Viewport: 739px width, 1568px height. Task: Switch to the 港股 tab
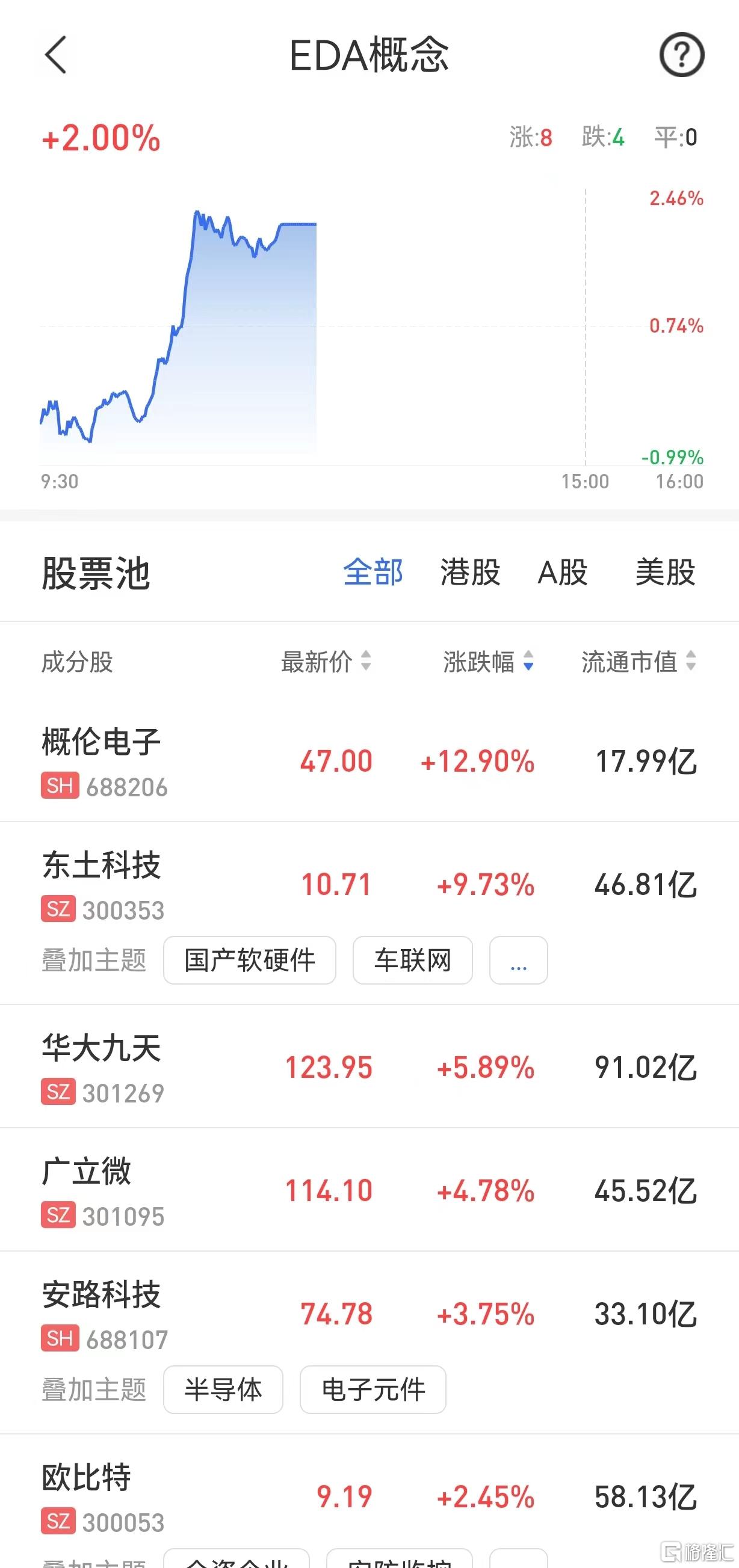(x=470, y=572)
